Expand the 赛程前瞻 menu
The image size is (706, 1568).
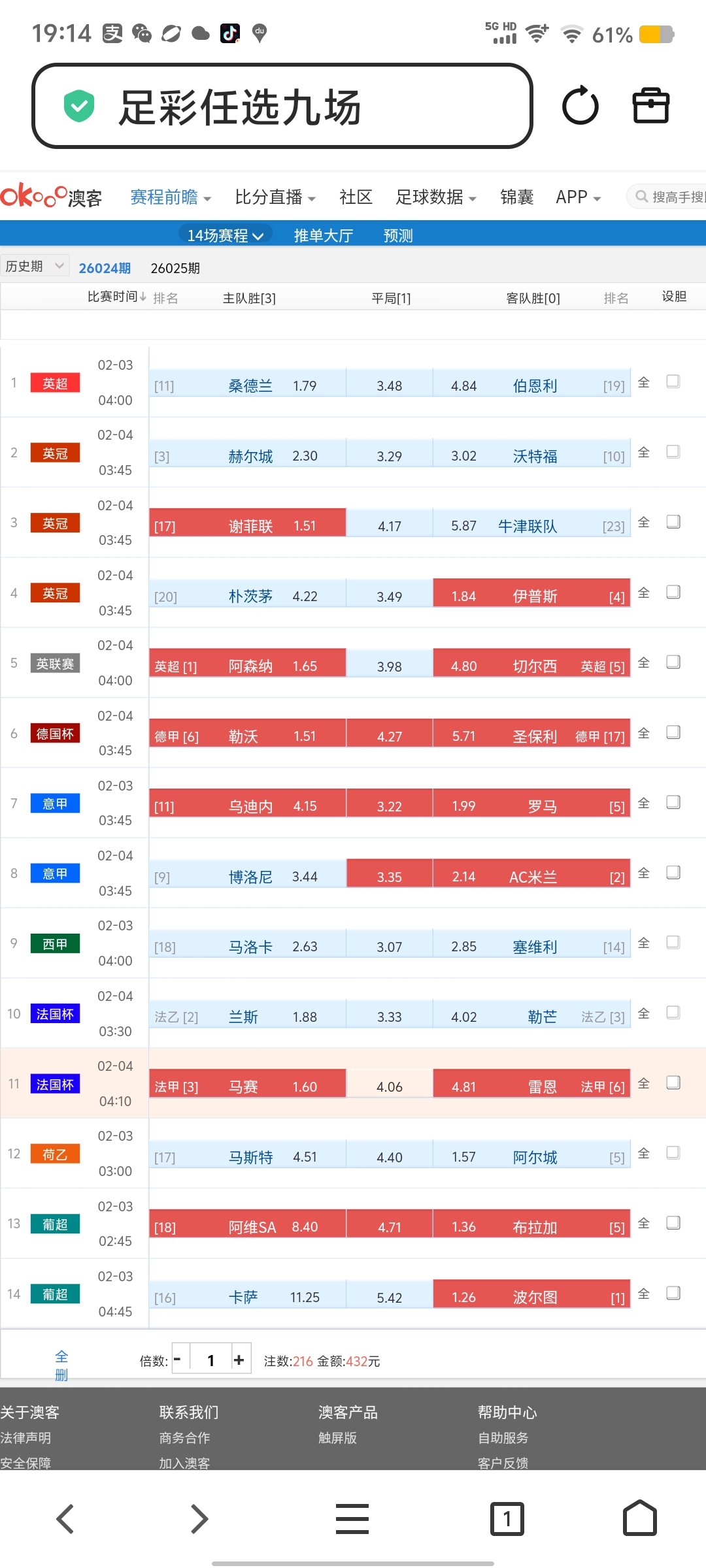point(169,197)
